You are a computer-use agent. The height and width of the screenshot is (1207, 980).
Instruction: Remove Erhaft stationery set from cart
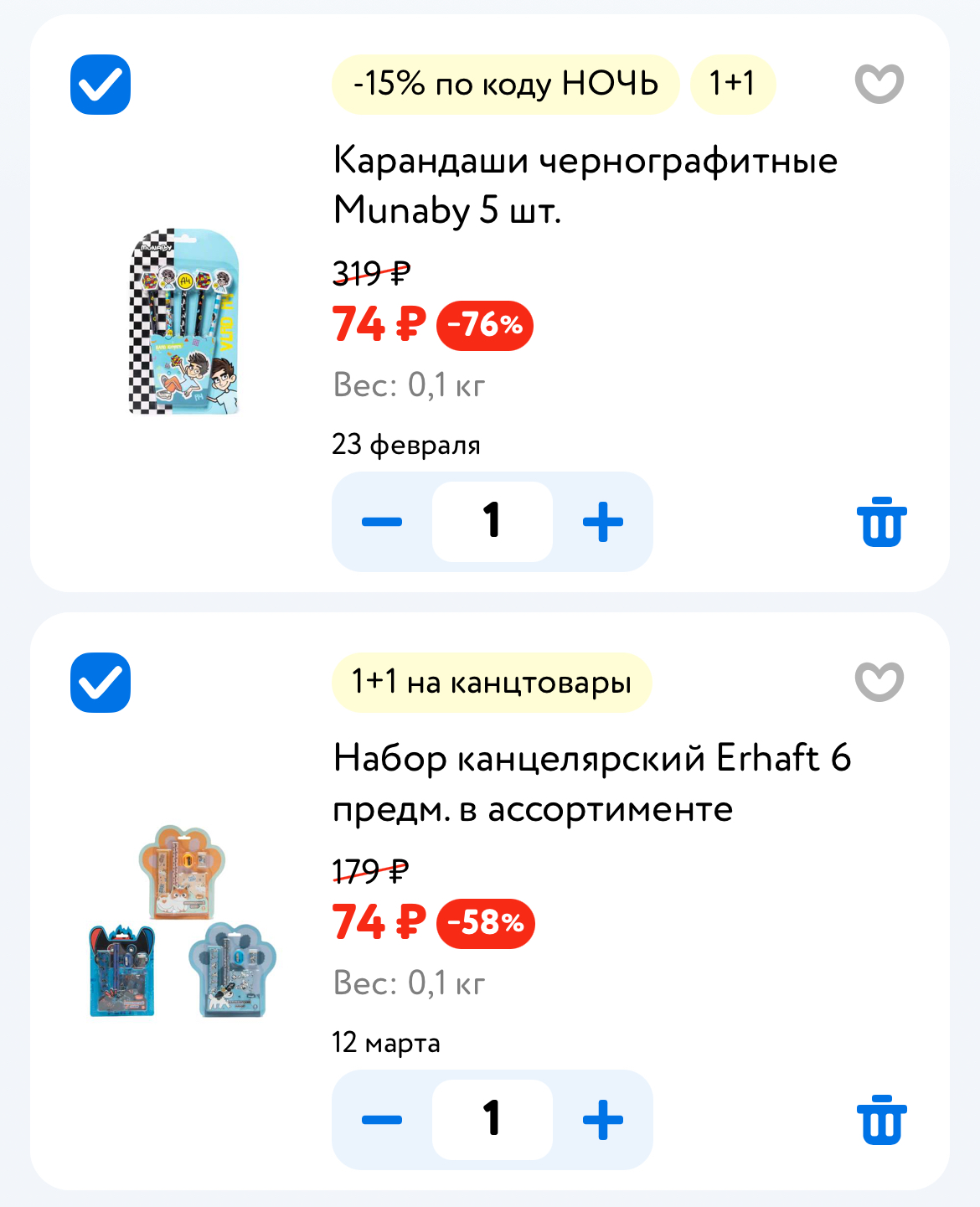point(881,1120)
